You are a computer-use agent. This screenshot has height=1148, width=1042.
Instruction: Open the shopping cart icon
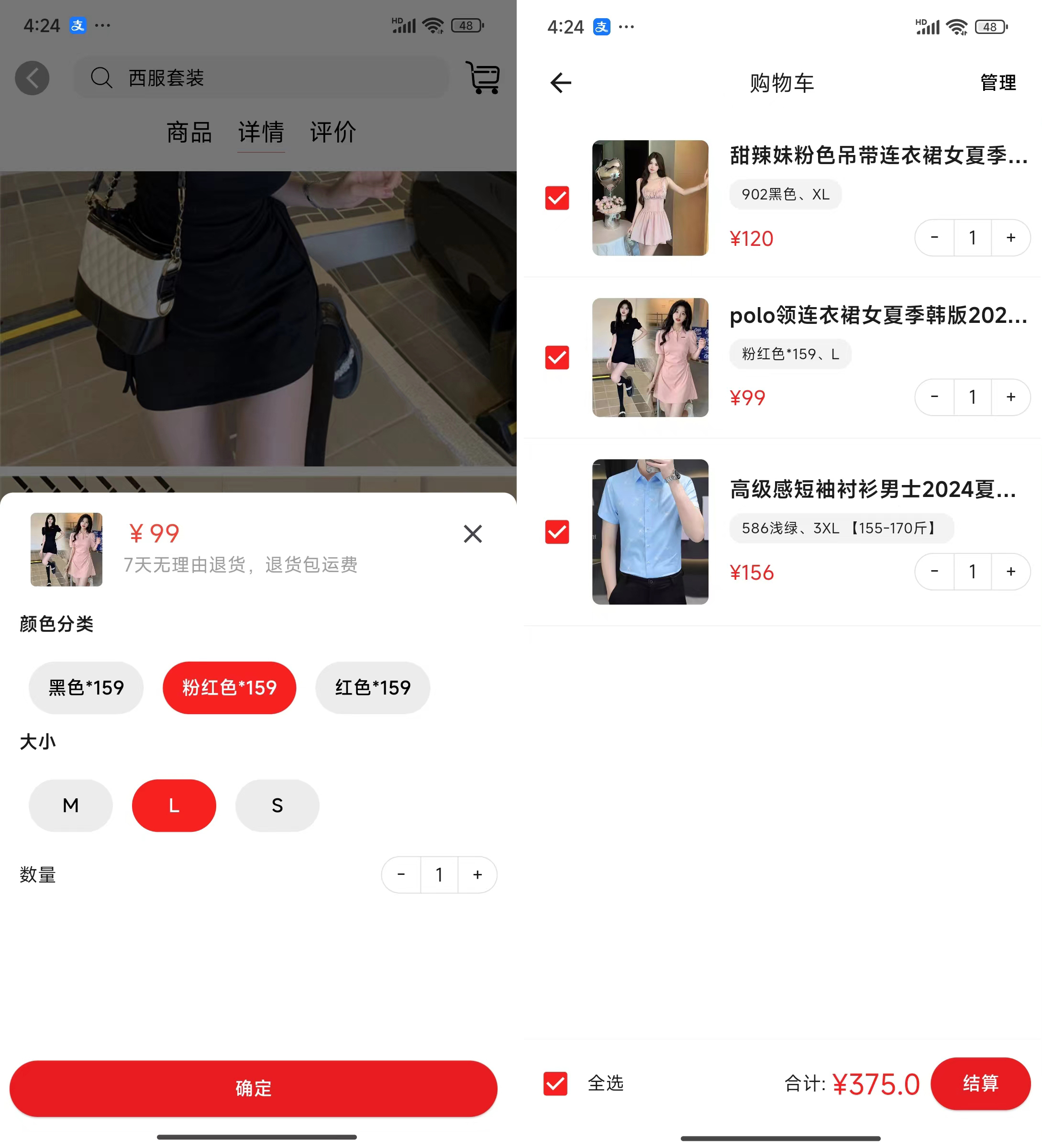[482, 77]
